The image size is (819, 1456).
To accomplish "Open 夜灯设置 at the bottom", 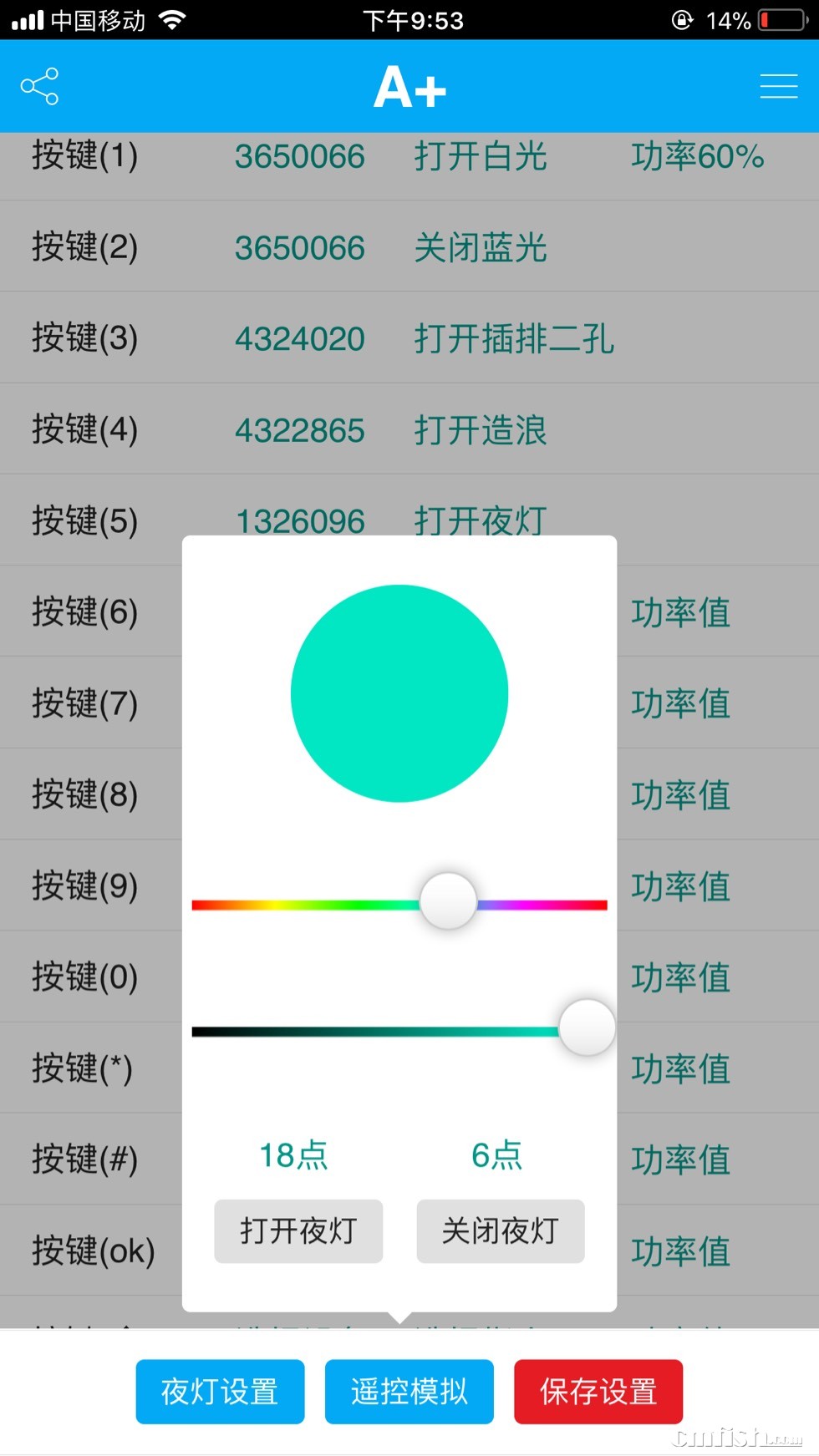I will (x=220, y=1391).
